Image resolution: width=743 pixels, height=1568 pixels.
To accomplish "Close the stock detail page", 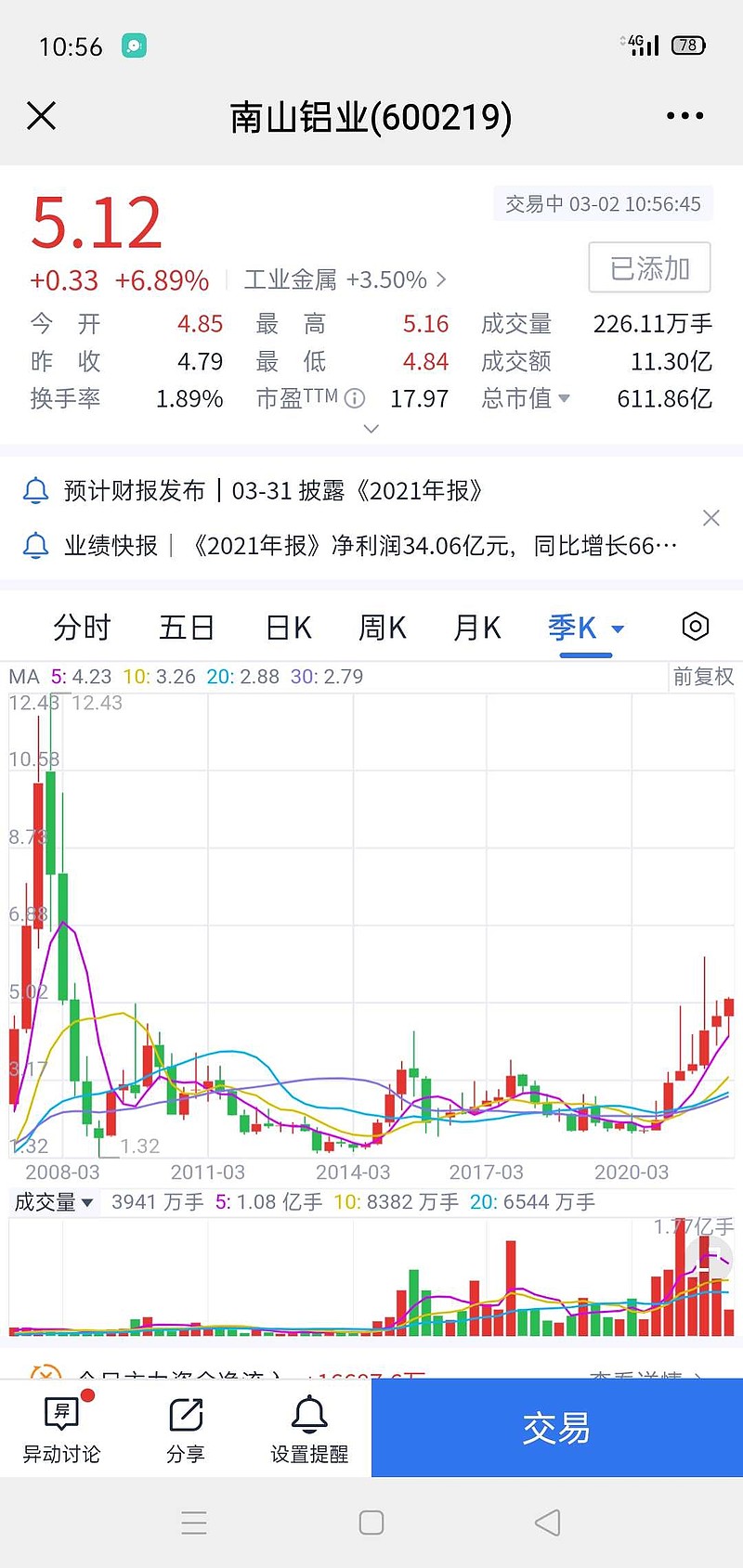I will (42, 116).
